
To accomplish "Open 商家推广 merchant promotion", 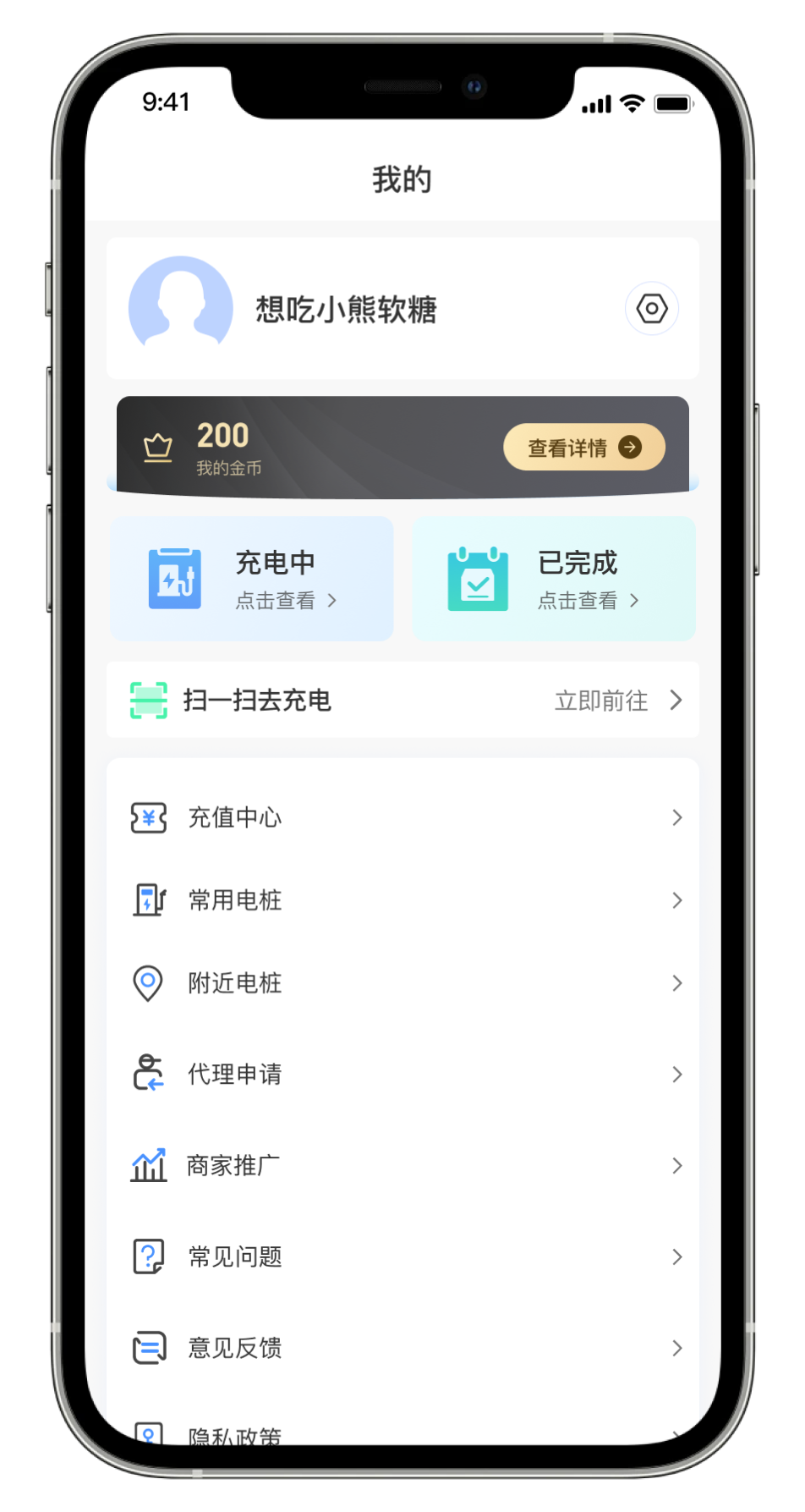I will [x=402, y=1166].
